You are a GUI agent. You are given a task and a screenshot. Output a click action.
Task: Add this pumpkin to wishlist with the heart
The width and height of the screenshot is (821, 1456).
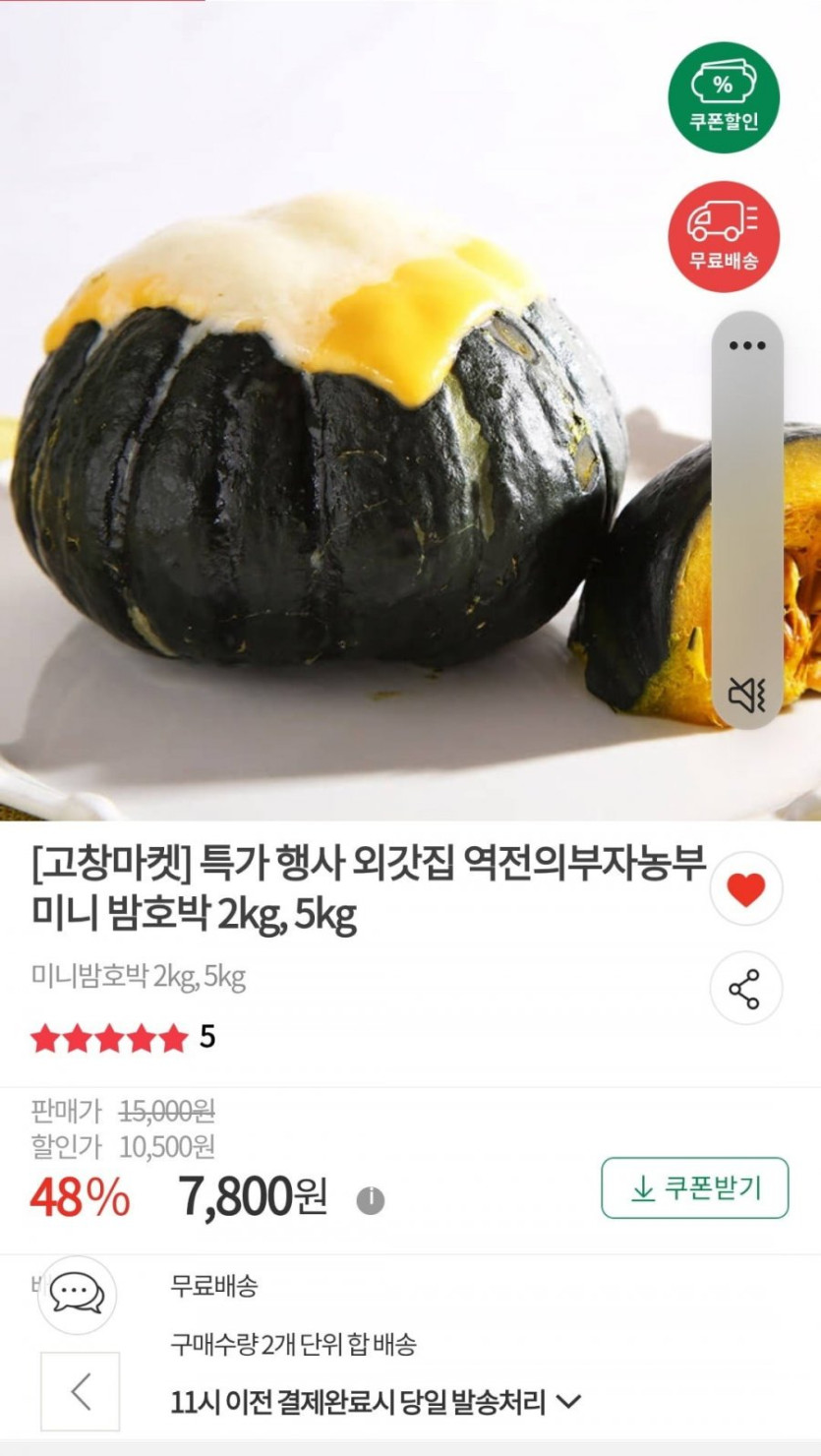pyautogui.click(x=745, y=889)
